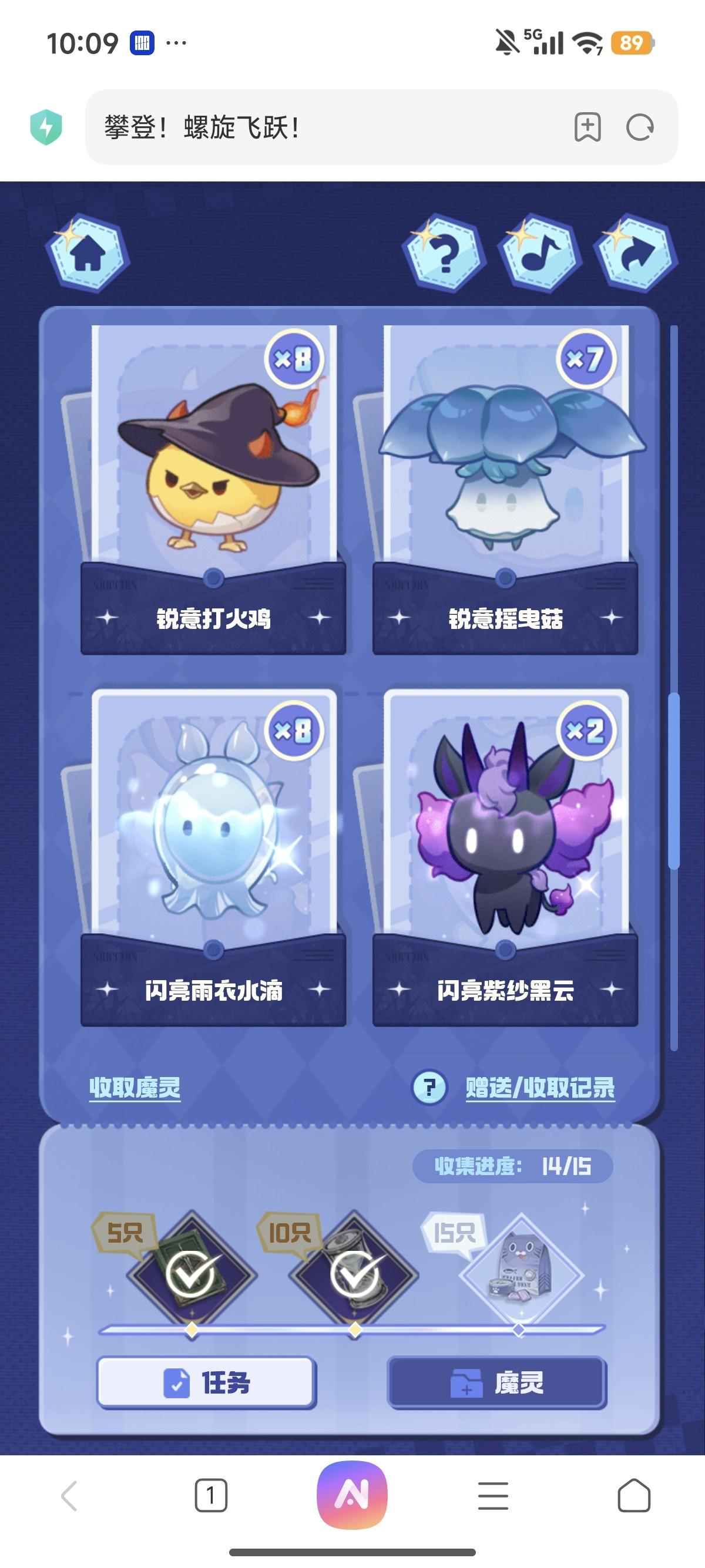This screenshot has width=705, height=1568.
Task: Tap the home hexagon icon
Action: (88, 254)
